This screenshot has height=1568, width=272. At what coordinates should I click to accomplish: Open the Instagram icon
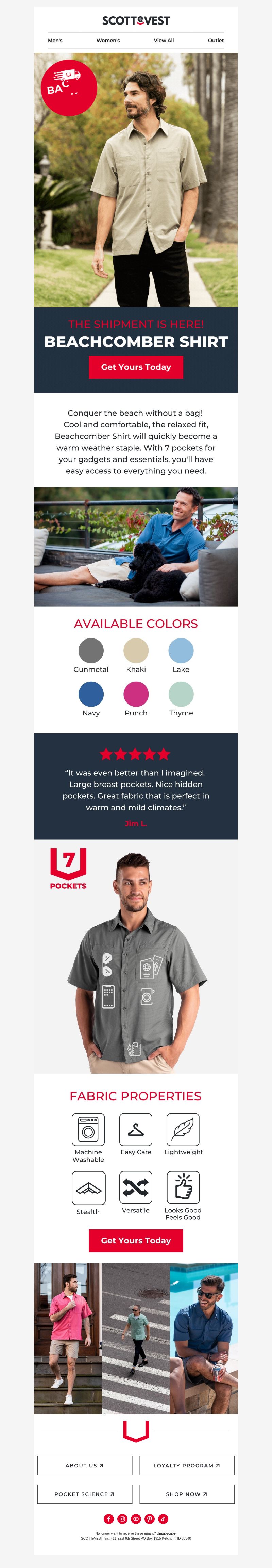[x=122, y=1519]
